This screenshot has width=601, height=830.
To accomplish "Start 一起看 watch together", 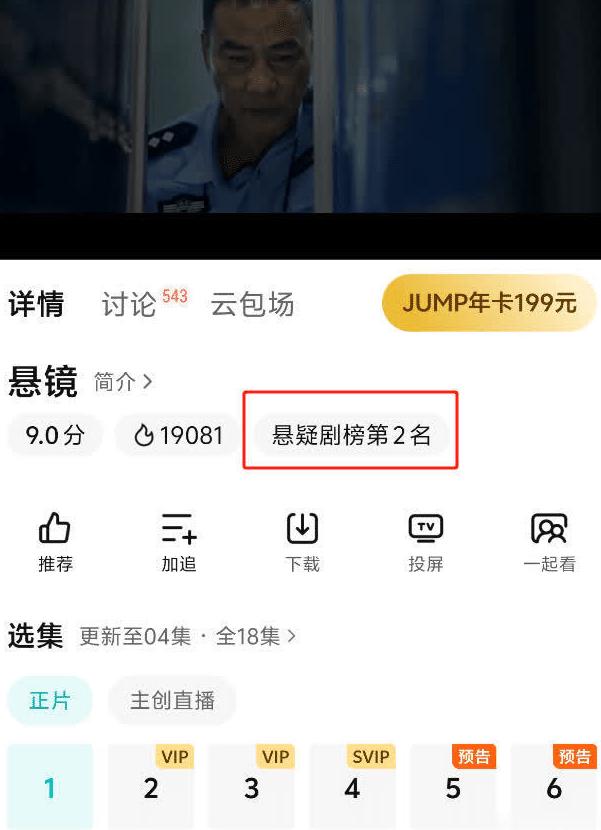I will [549, 542].
